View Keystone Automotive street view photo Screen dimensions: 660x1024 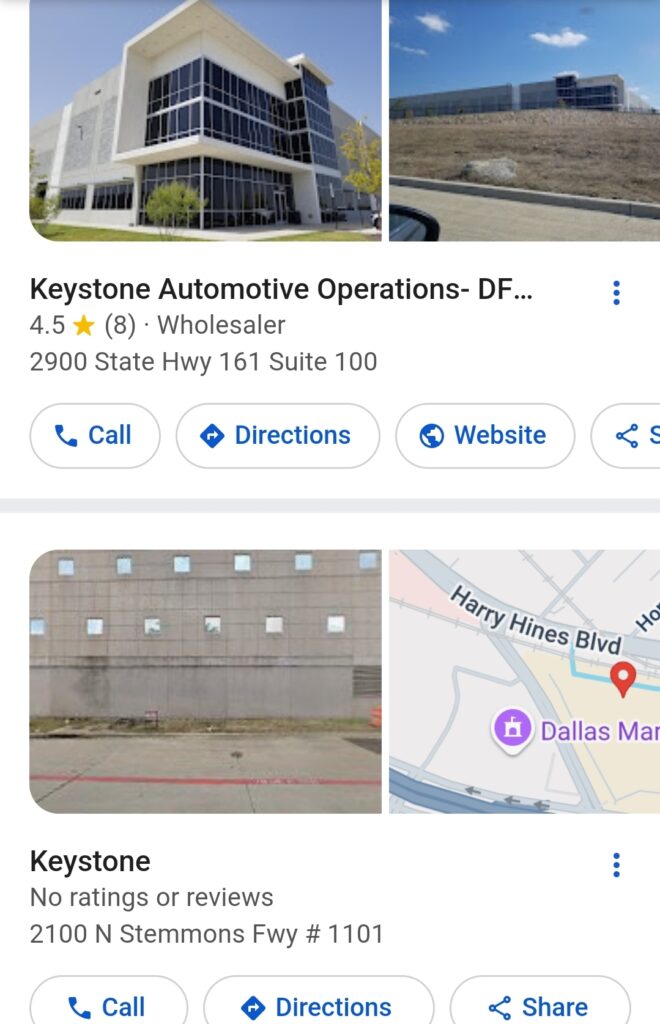(x=524, y=120)
